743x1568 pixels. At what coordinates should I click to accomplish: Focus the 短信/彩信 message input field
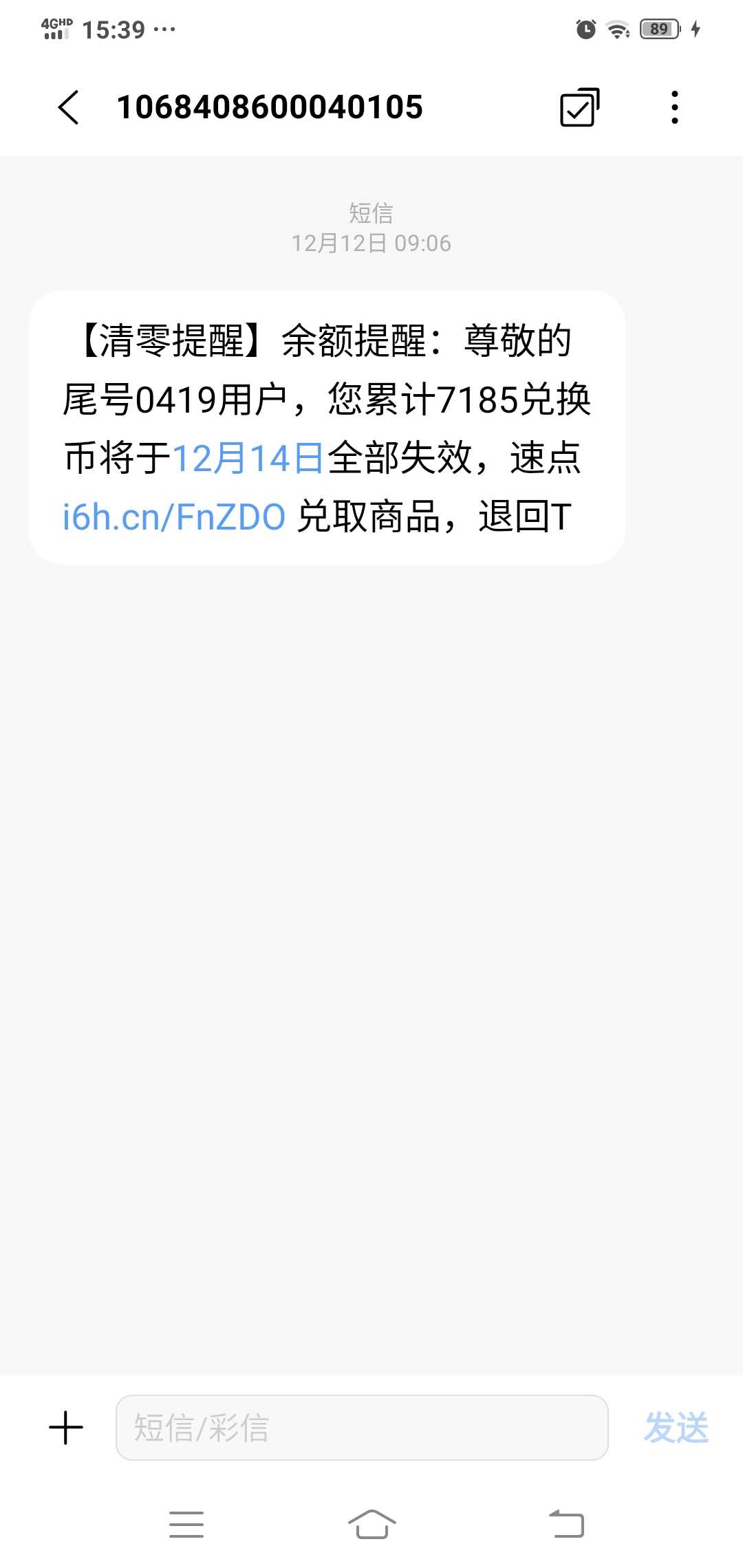click(x=362, y=1428)
